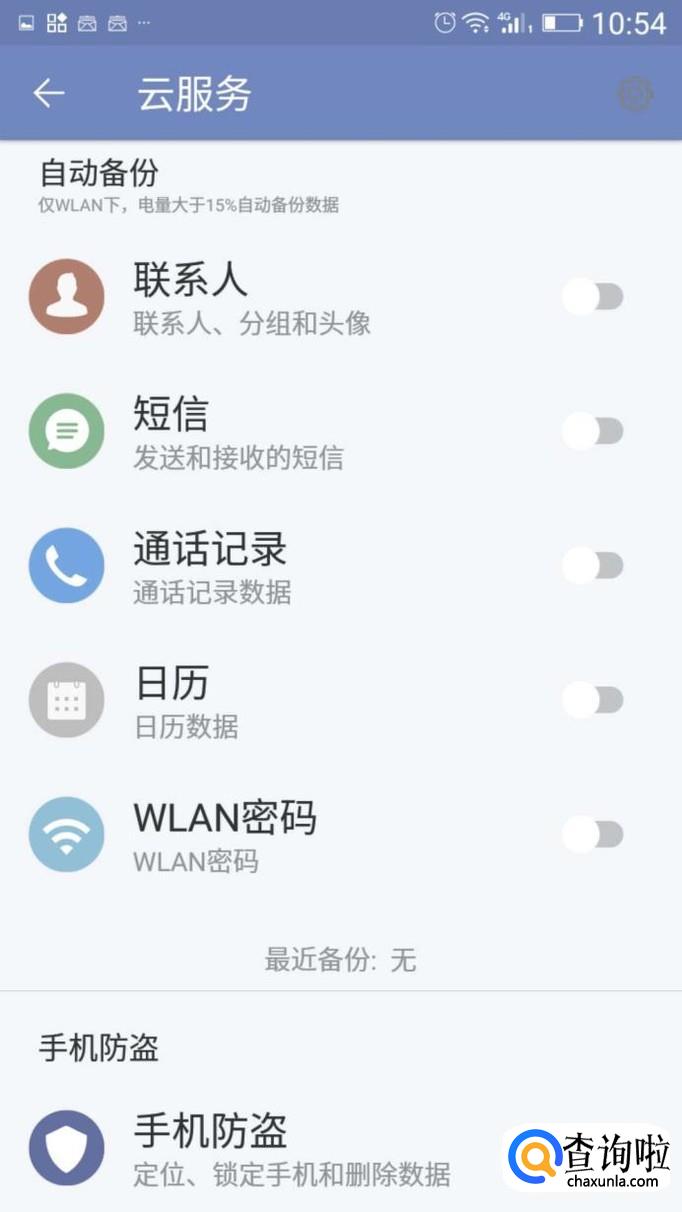Toggle the 通话记录 backup switch
The height and width of the screenshot is (1212, 682).
[593, 566]
